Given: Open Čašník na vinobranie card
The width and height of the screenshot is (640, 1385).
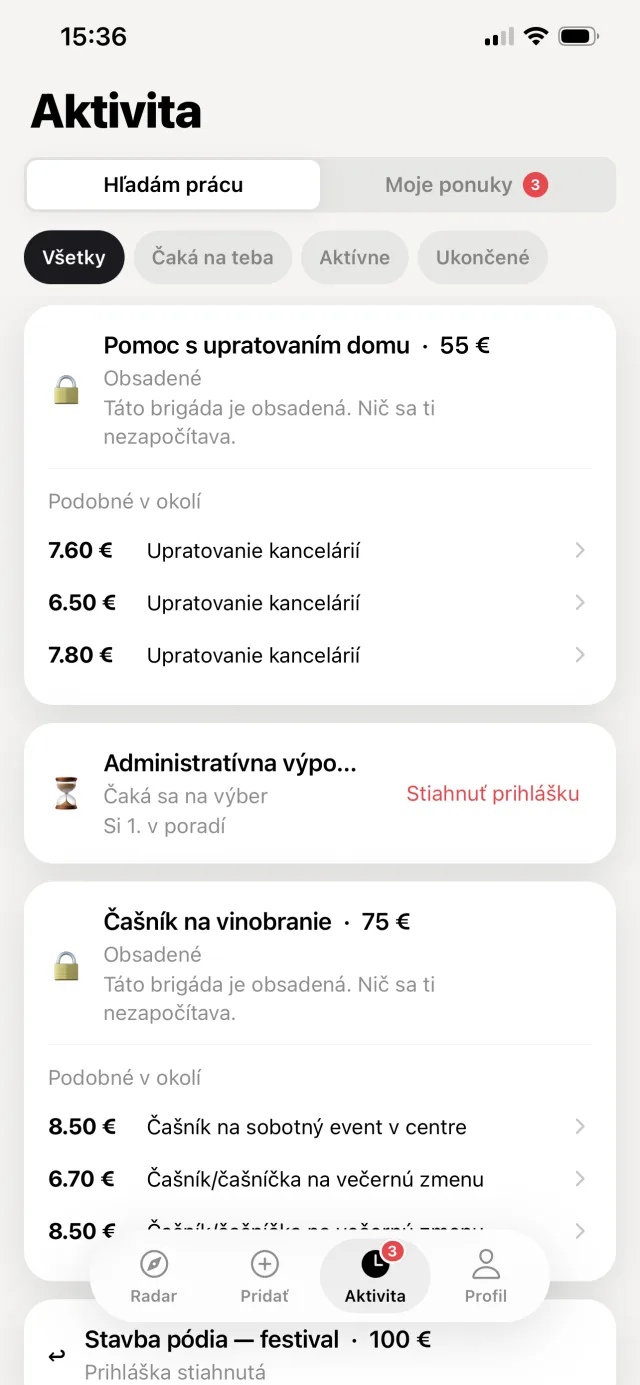Looking at the screenshot, I should click(320, 966).
